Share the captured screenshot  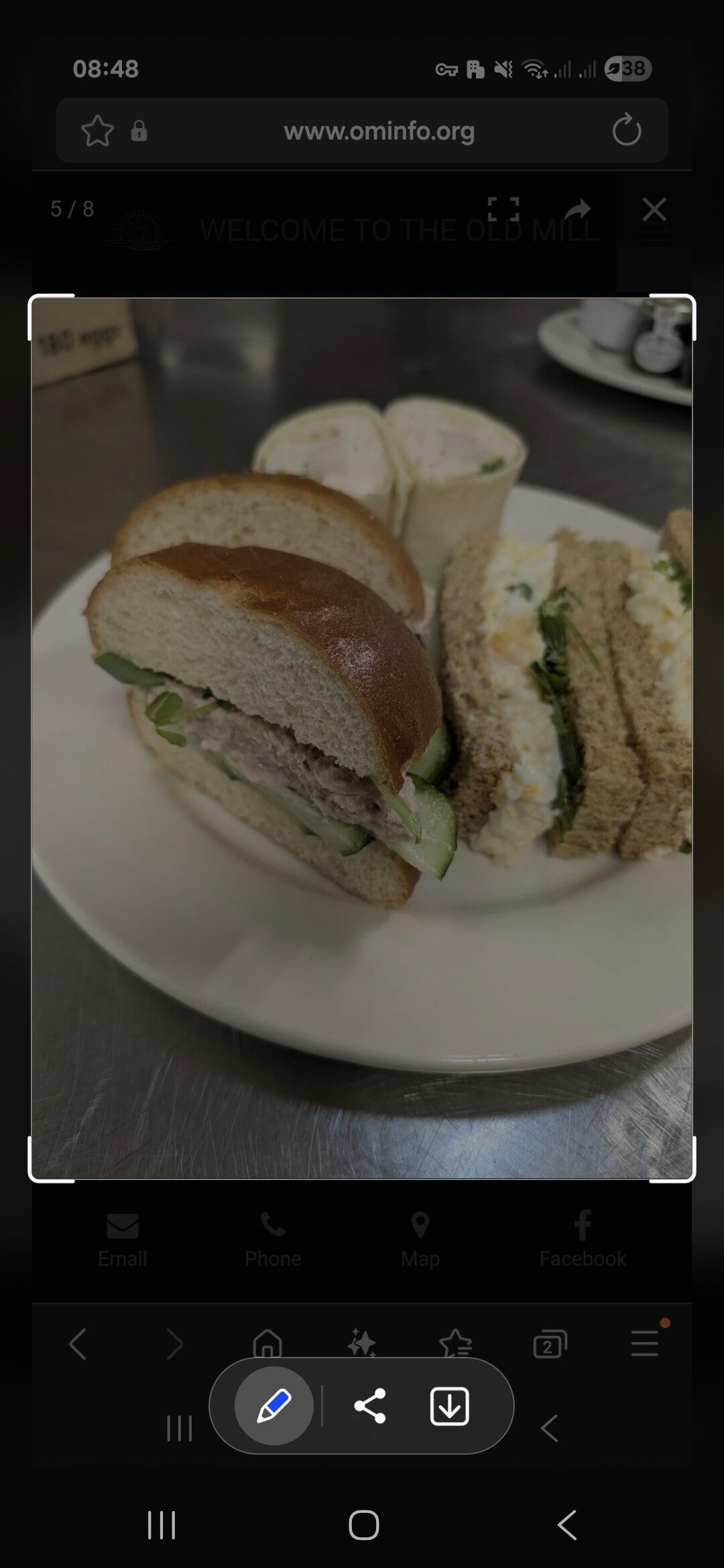coord(370,1406)
